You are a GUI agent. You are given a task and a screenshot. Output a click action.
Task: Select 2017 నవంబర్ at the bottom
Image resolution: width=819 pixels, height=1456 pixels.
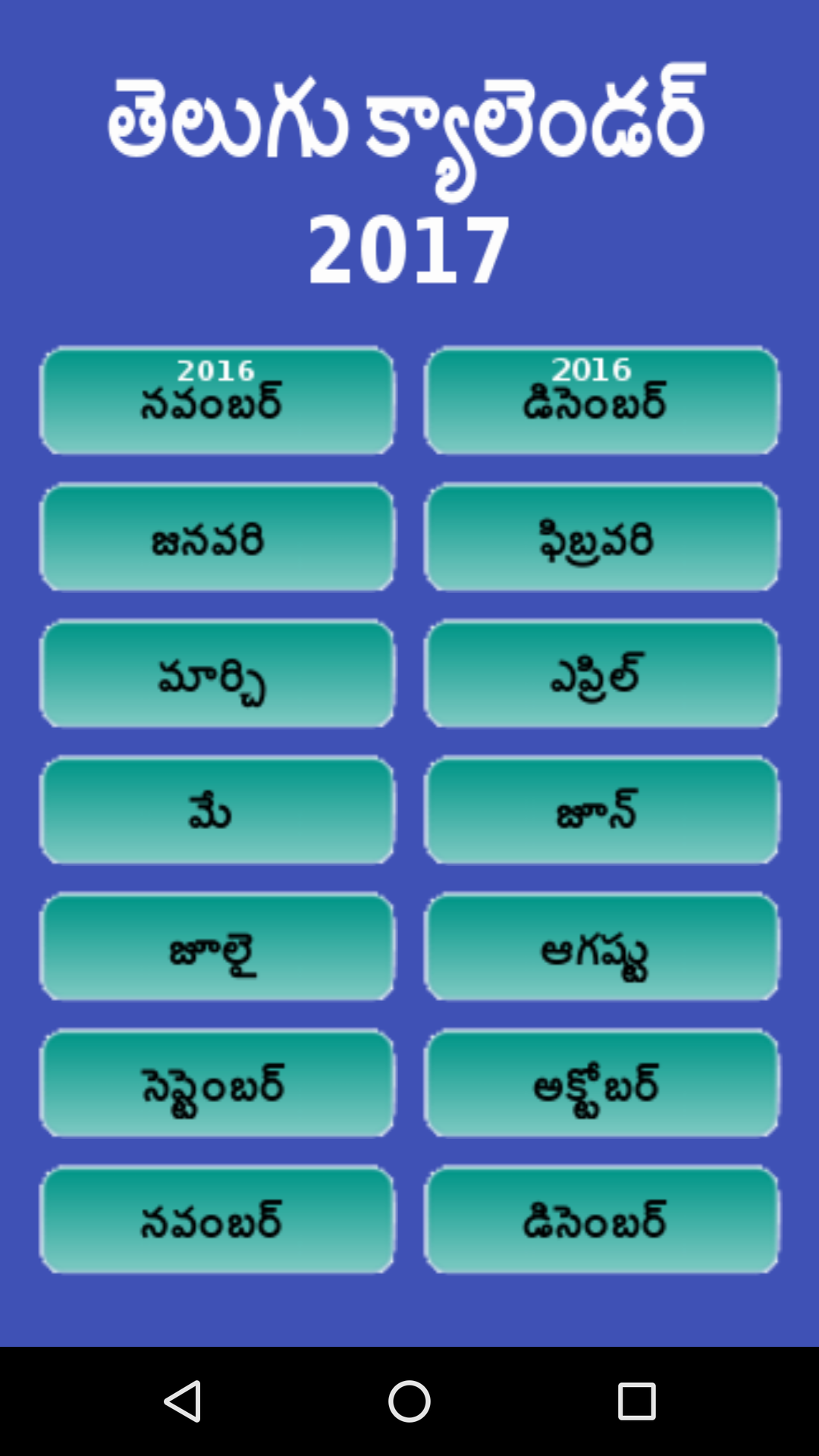[217, 1219]
